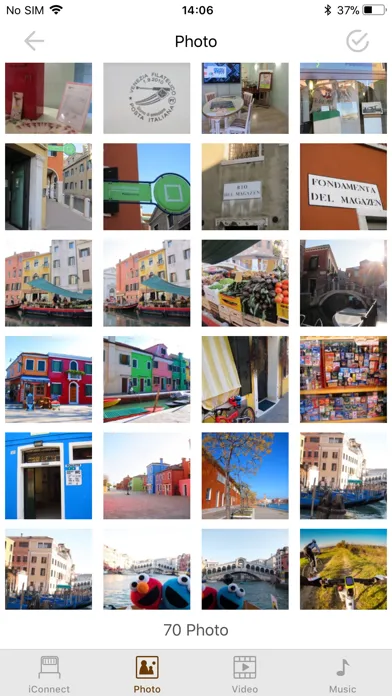
Task: Open the Fondamenta del Magazen sign photo
Action: point(343,186)
